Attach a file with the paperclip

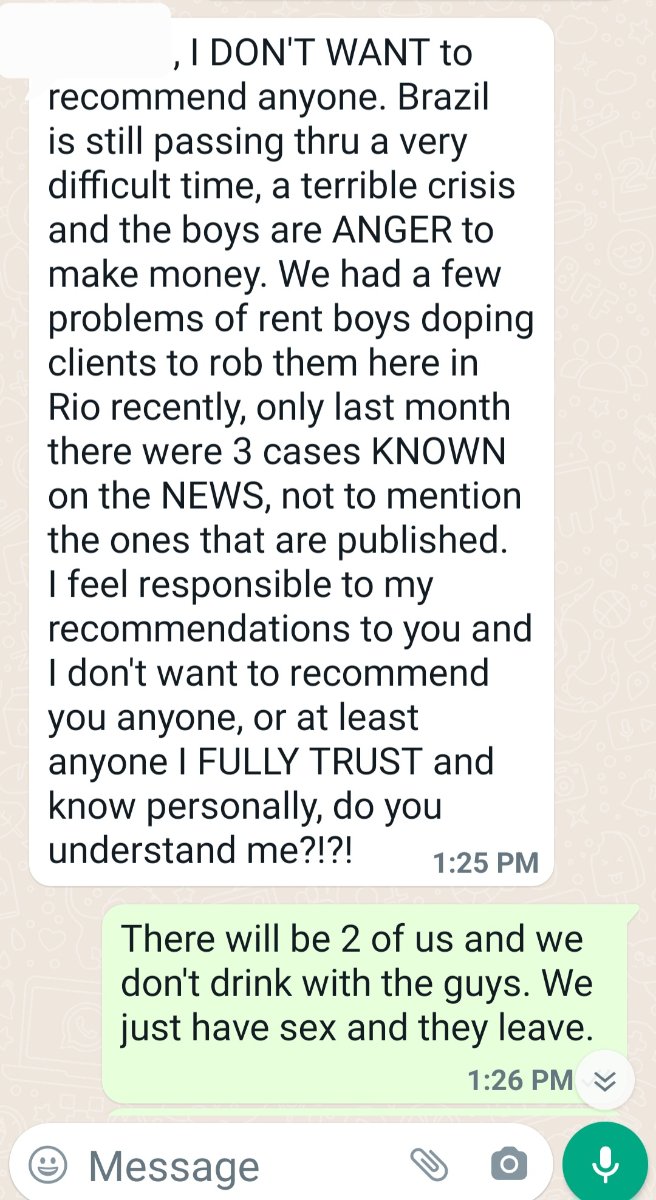click(x=429, y=1163)
